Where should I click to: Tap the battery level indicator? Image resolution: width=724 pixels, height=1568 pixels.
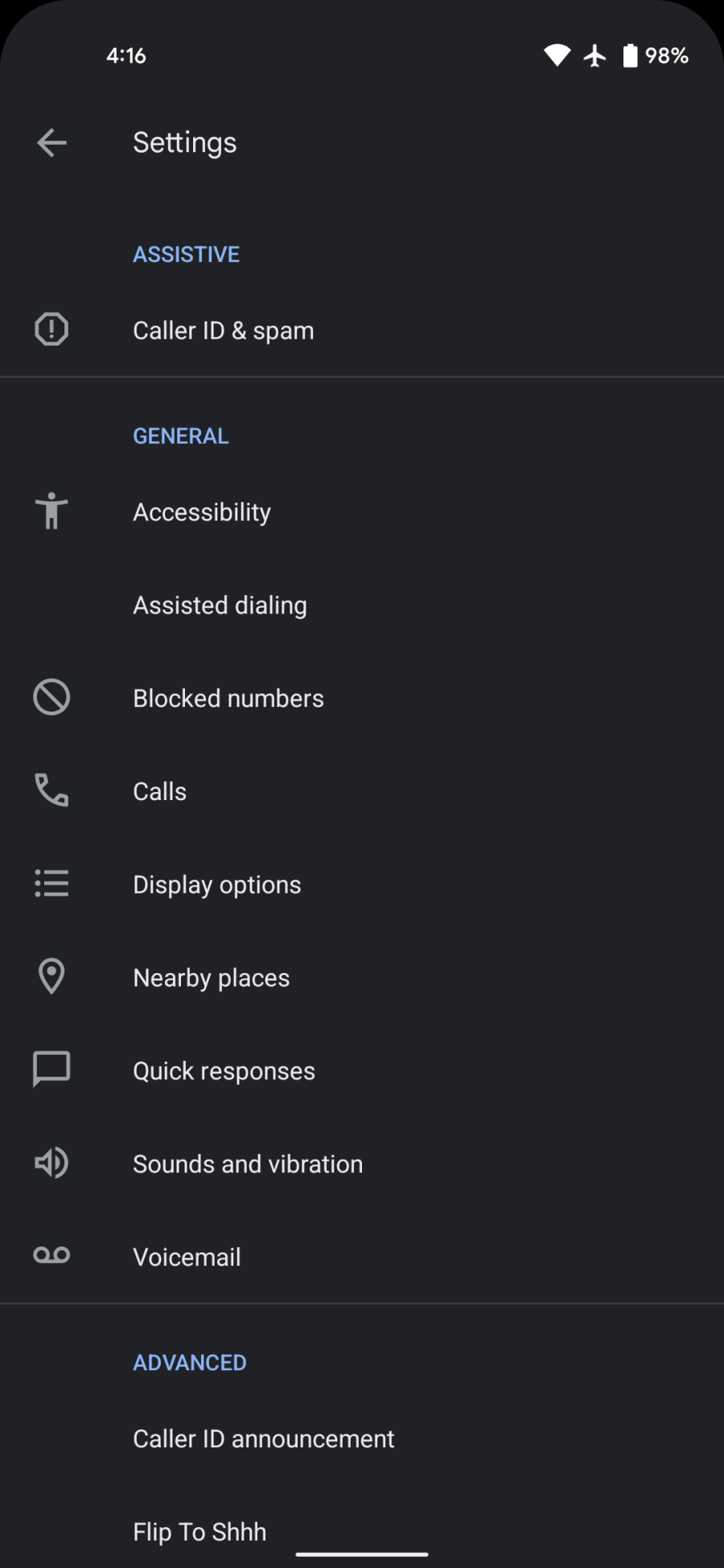point(631,55)
